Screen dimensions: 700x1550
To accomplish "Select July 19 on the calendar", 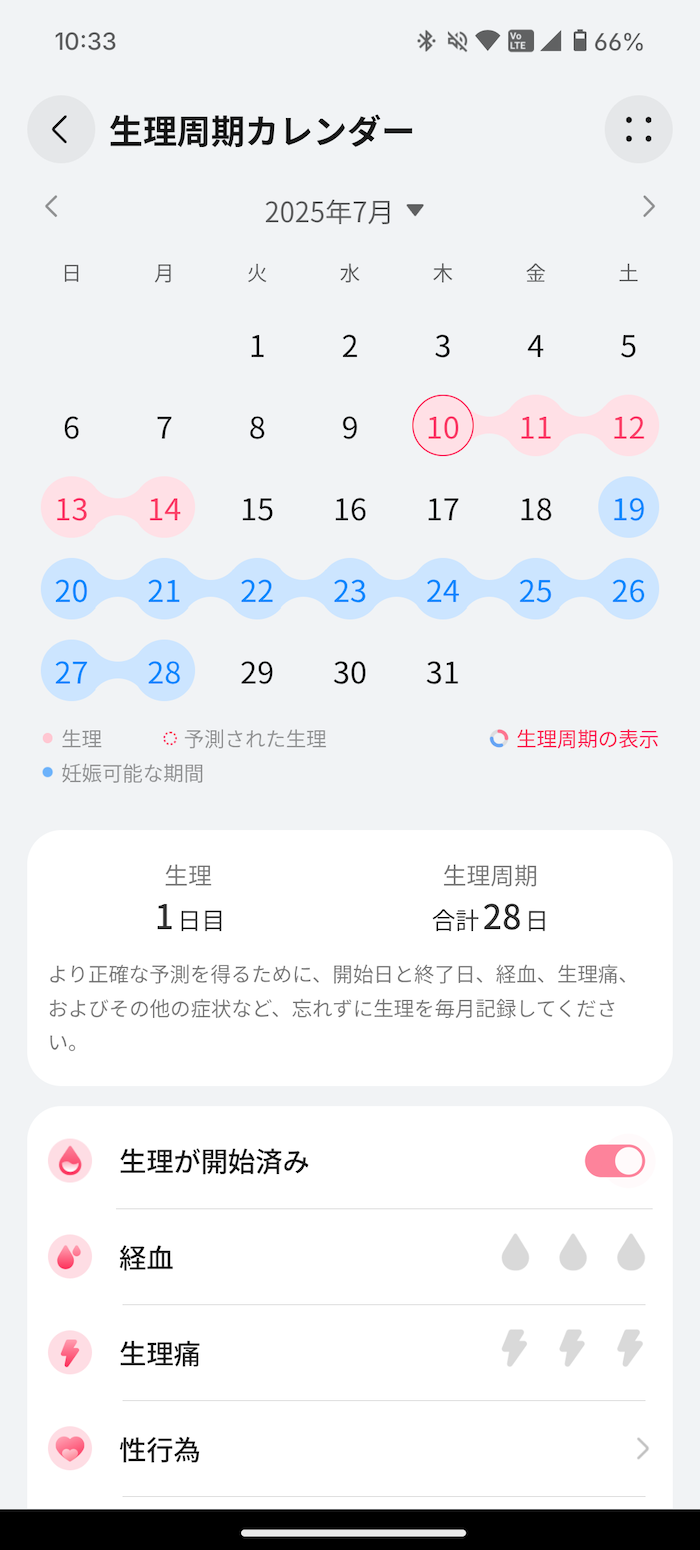I will pos(628,509).
